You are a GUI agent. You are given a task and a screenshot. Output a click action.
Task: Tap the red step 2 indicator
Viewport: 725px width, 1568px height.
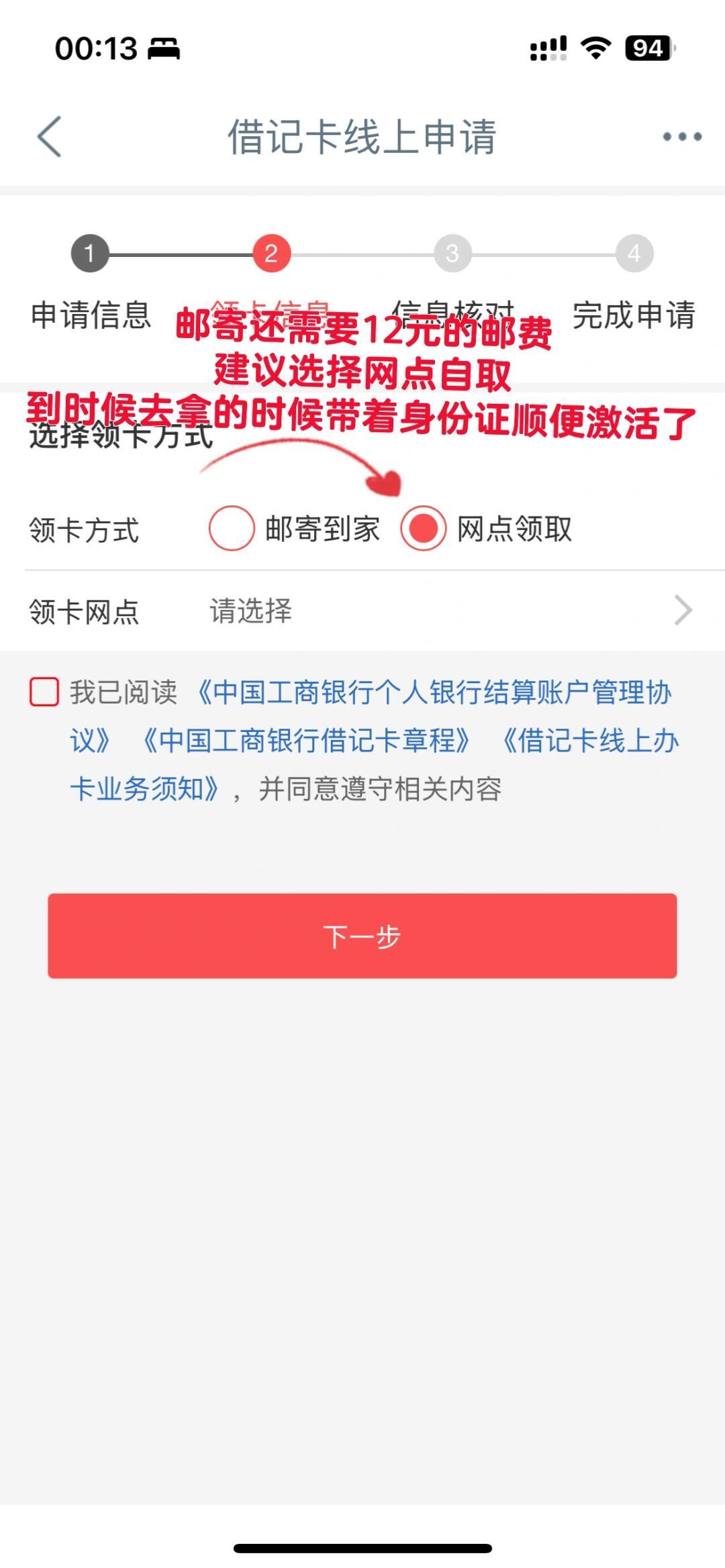271,253
